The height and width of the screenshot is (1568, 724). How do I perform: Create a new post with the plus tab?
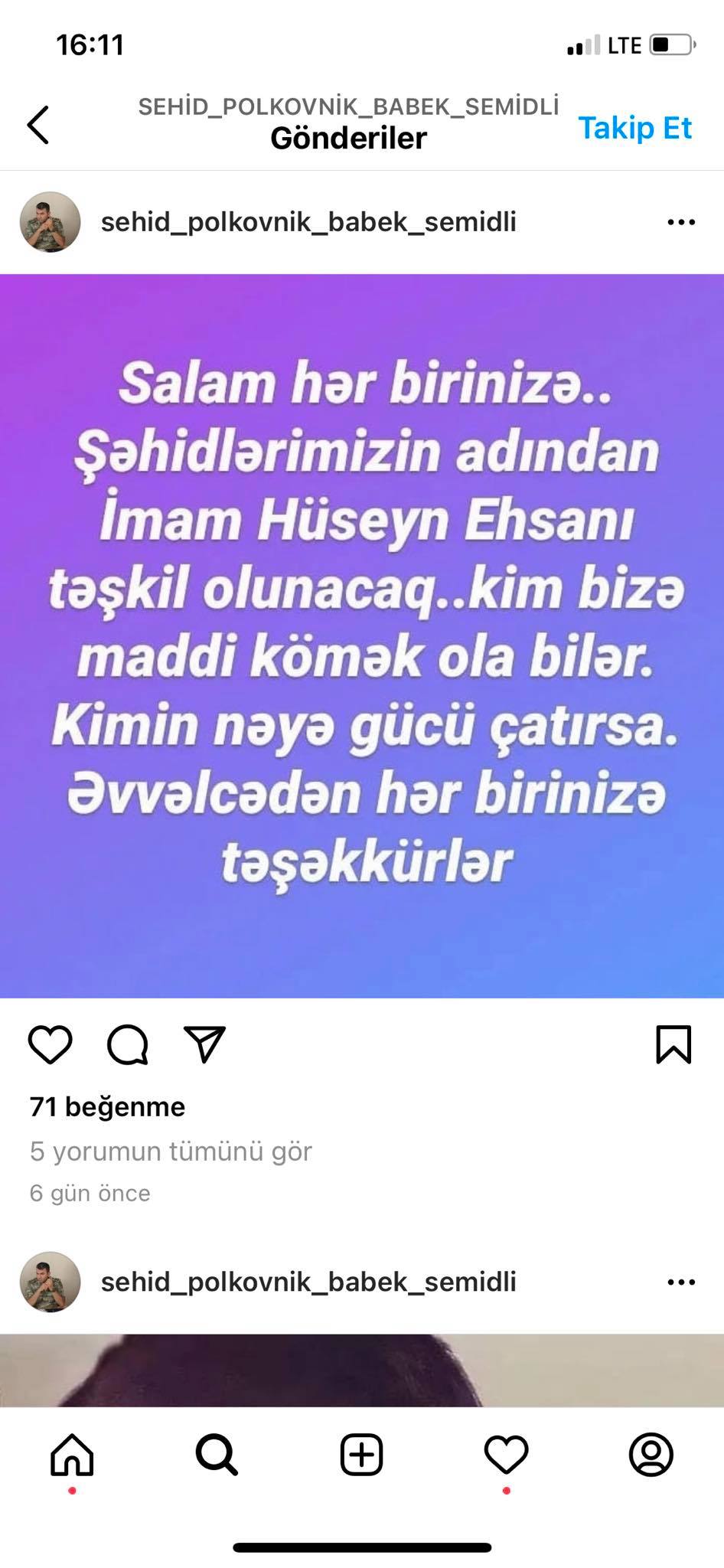(x=361, y=1455)
